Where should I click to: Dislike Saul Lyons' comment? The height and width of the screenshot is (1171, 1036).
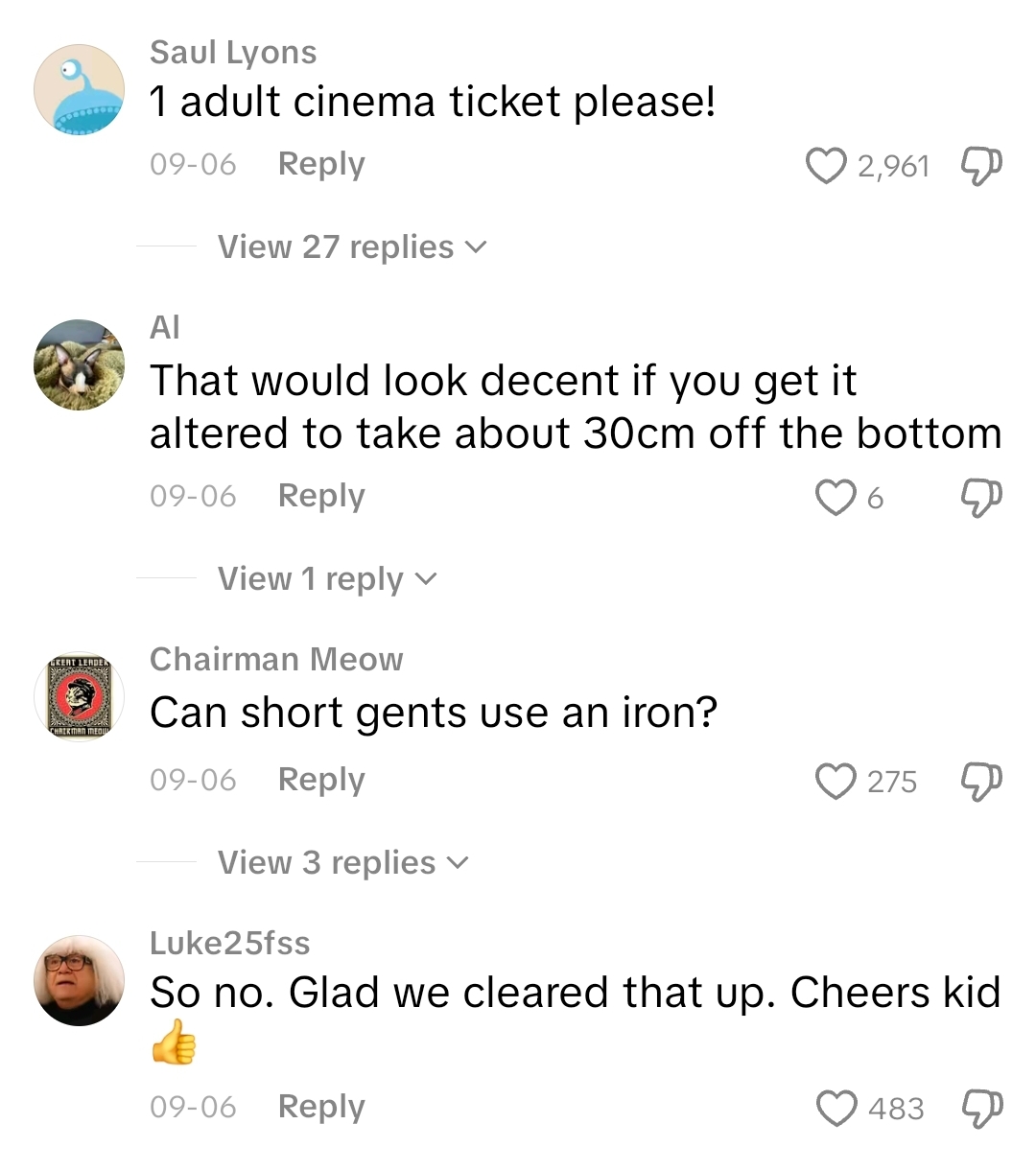tap(980, 166)
